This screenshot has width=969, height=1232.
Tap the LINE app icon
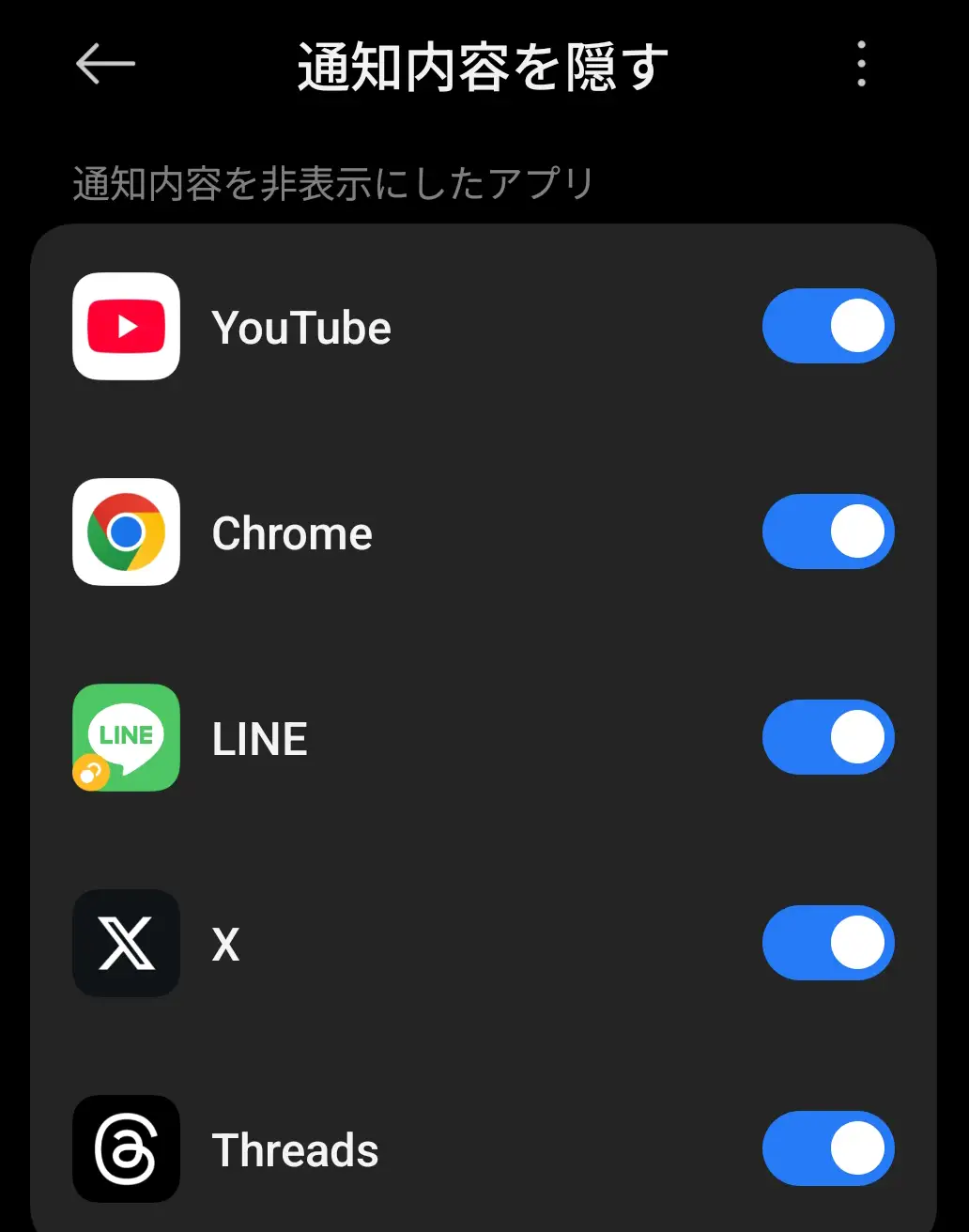click(126, 738)
